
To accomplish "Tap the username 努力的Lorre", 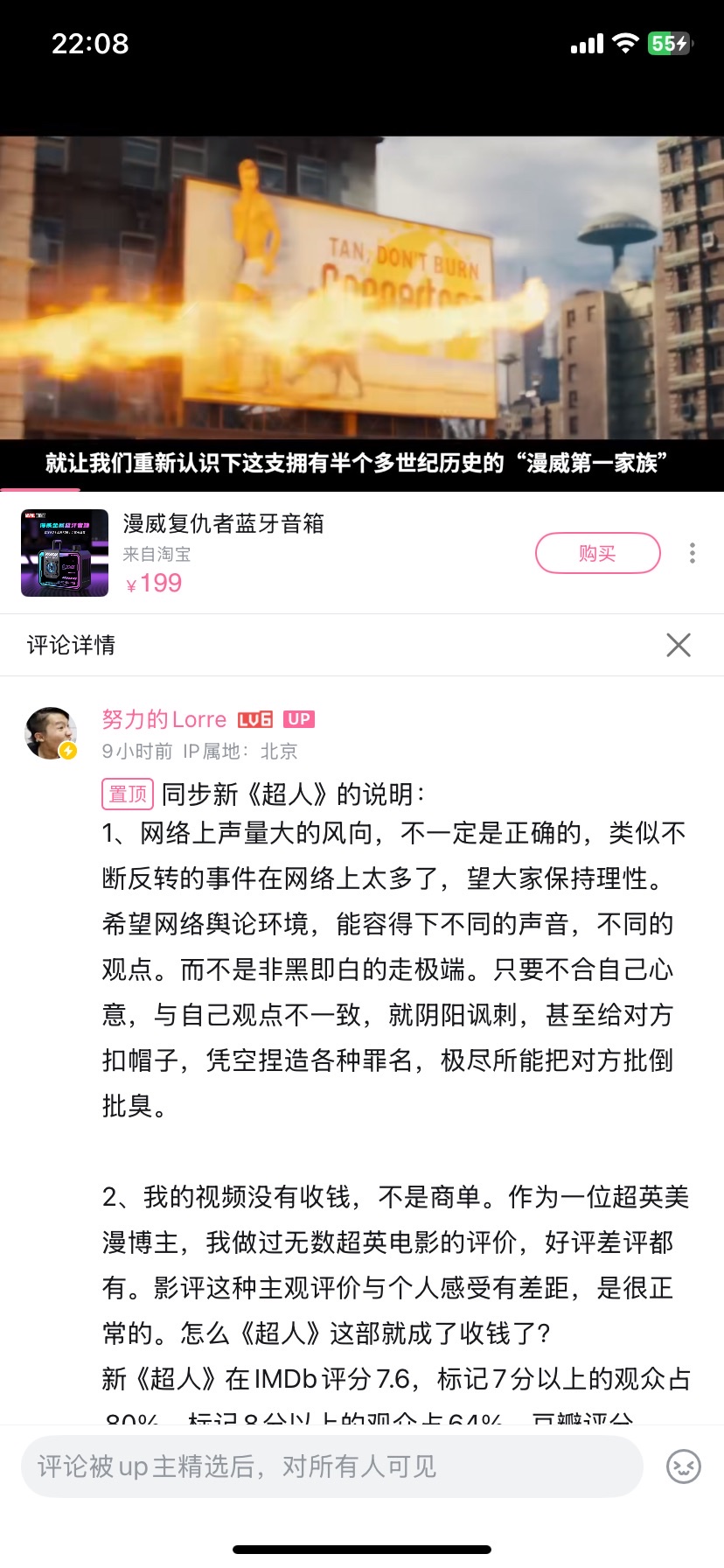I will click(x=164, y=719).
